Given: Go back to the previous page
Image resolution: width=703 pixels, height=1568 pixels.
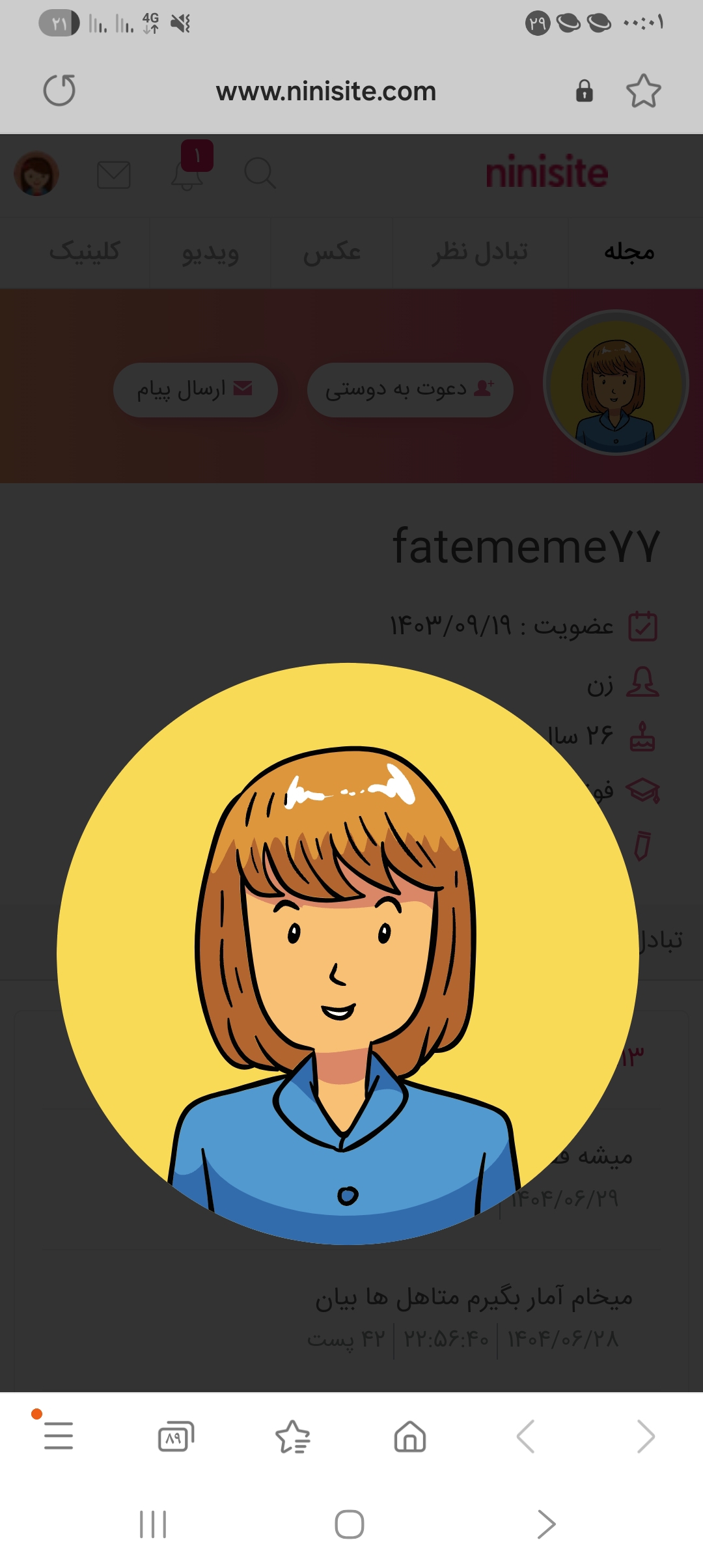Looking at the screenshot, I should pyautogui.click(x=526, y=1436).
